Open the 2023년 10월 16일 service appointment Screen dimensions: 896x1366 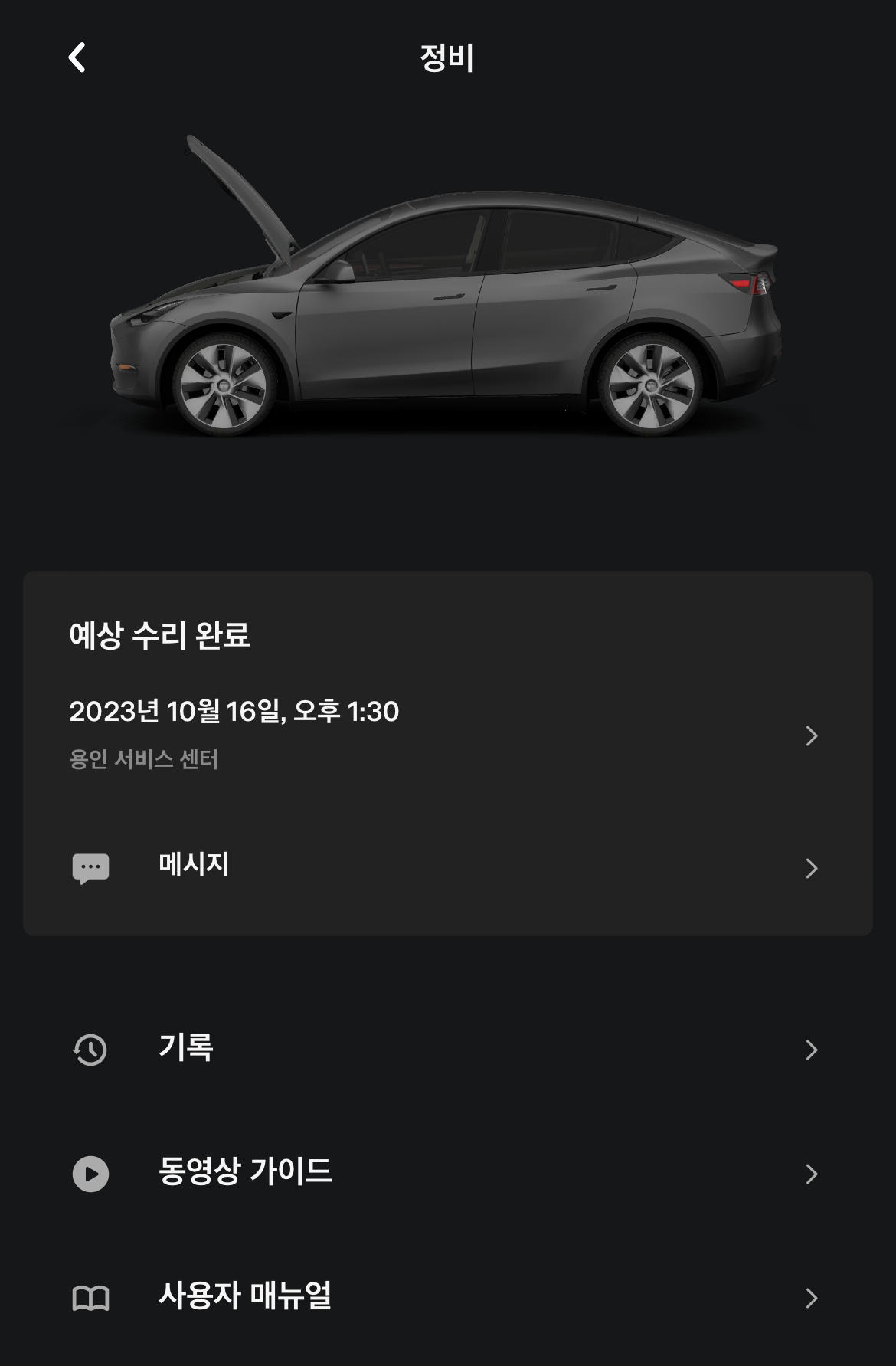click(444, 733)
